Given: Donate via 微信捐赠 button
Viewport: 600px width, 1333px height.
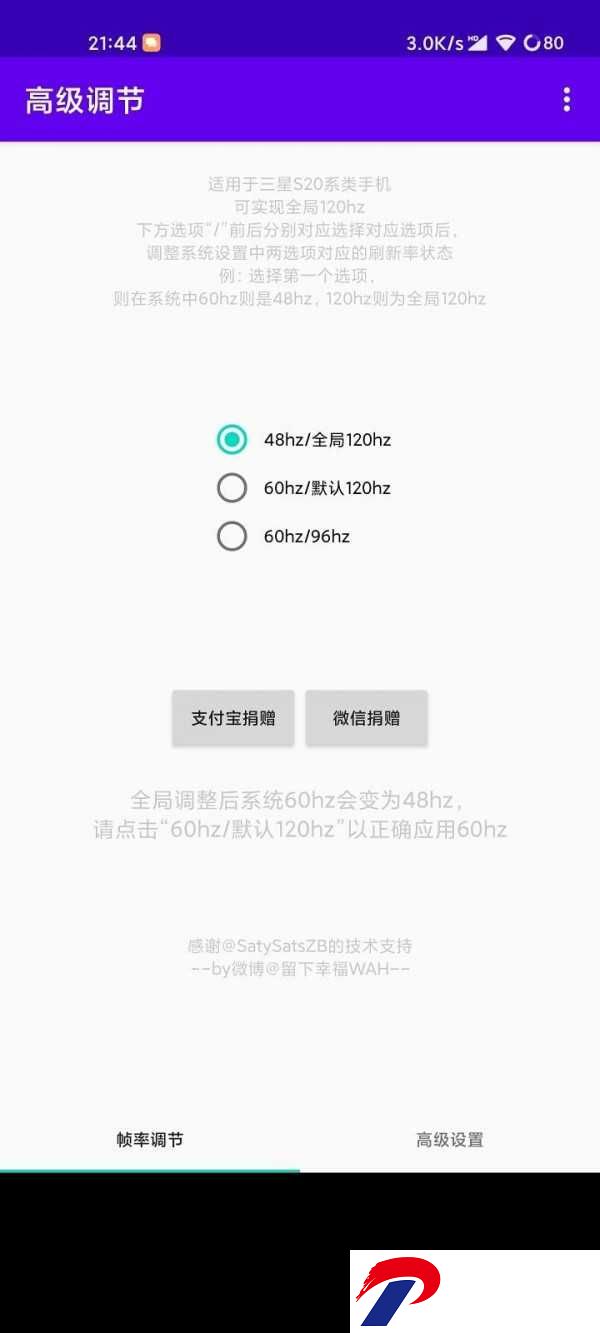Looking at the screenshot, I should click(366, 718).
